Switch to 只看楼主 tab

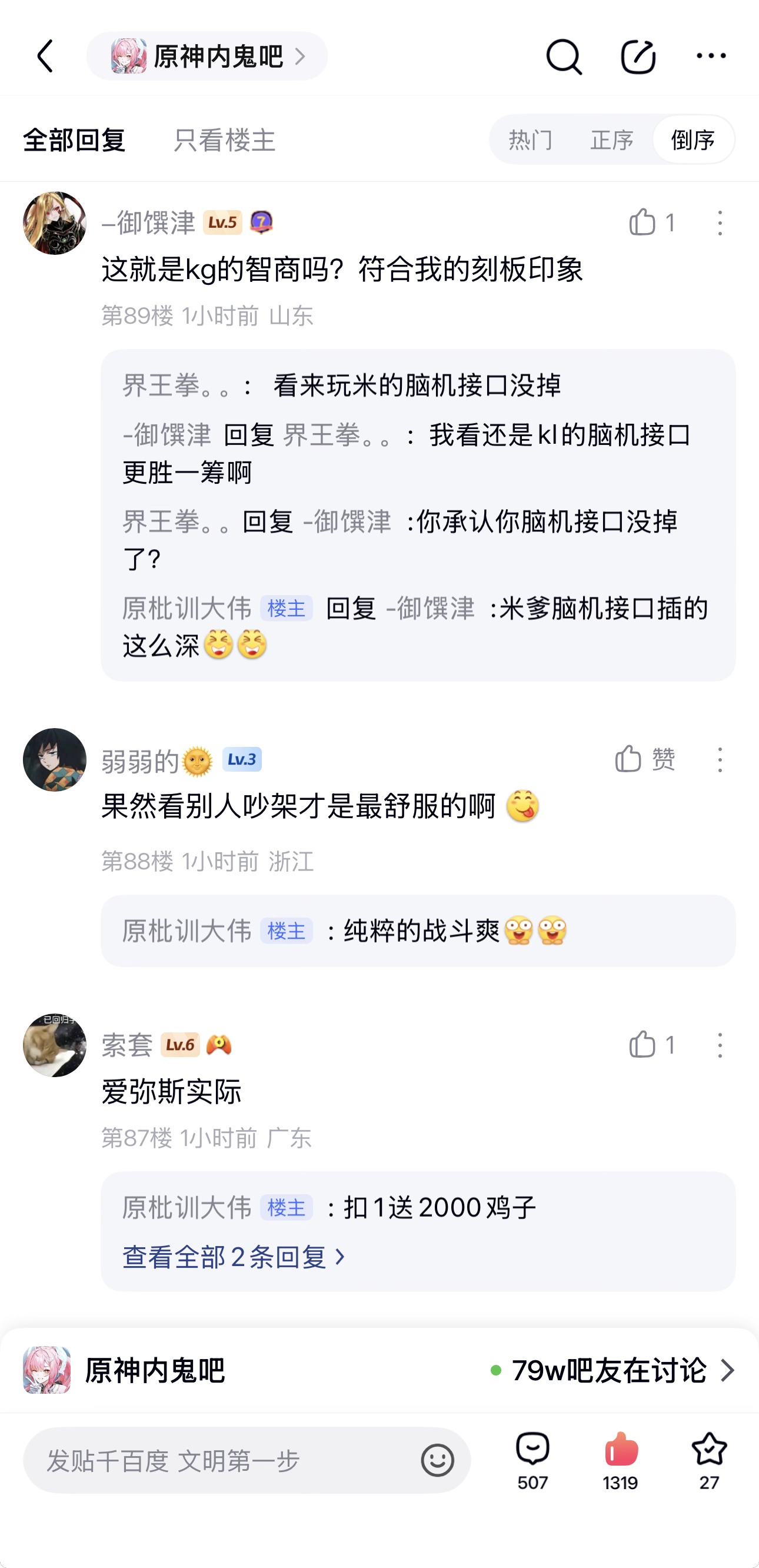click(225, 141)
